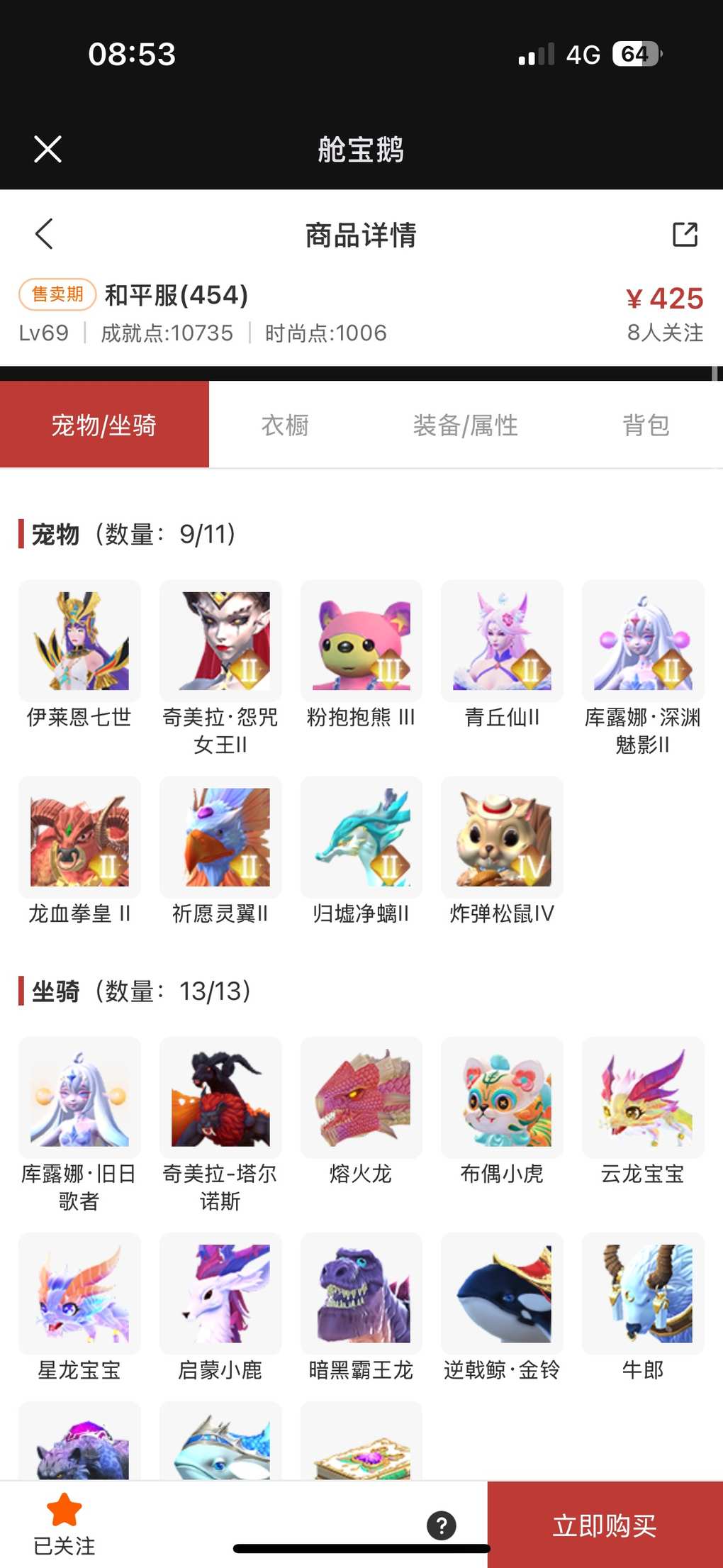Check pet 龙血拳皇 II

click(x=79, y=837)
